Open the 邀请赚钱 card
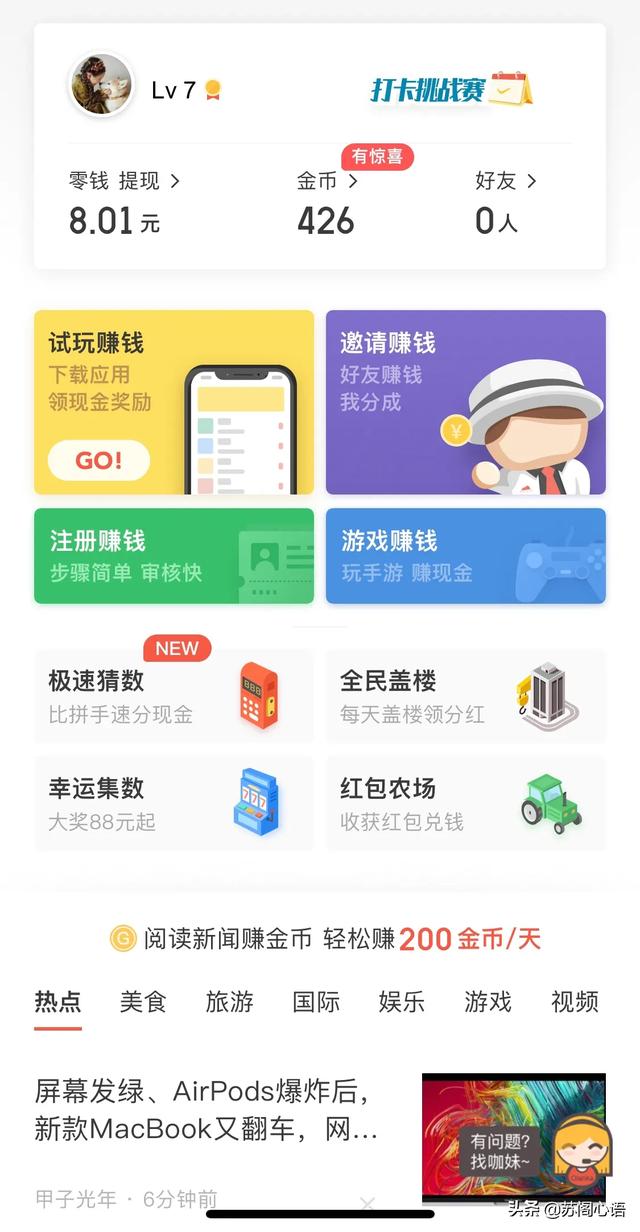Viewport: 640px width, 1232px height. [466, 402]
